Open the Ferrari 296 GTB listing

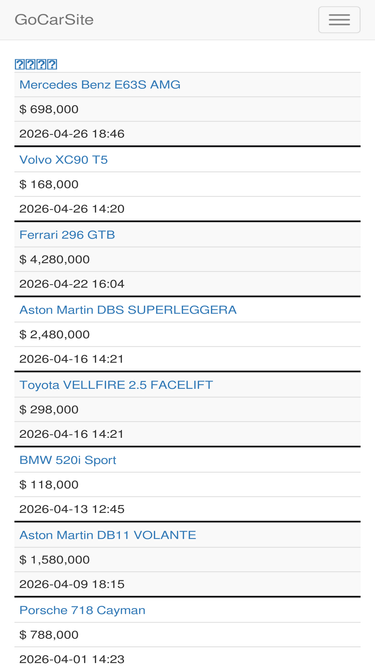coord(67,235)
